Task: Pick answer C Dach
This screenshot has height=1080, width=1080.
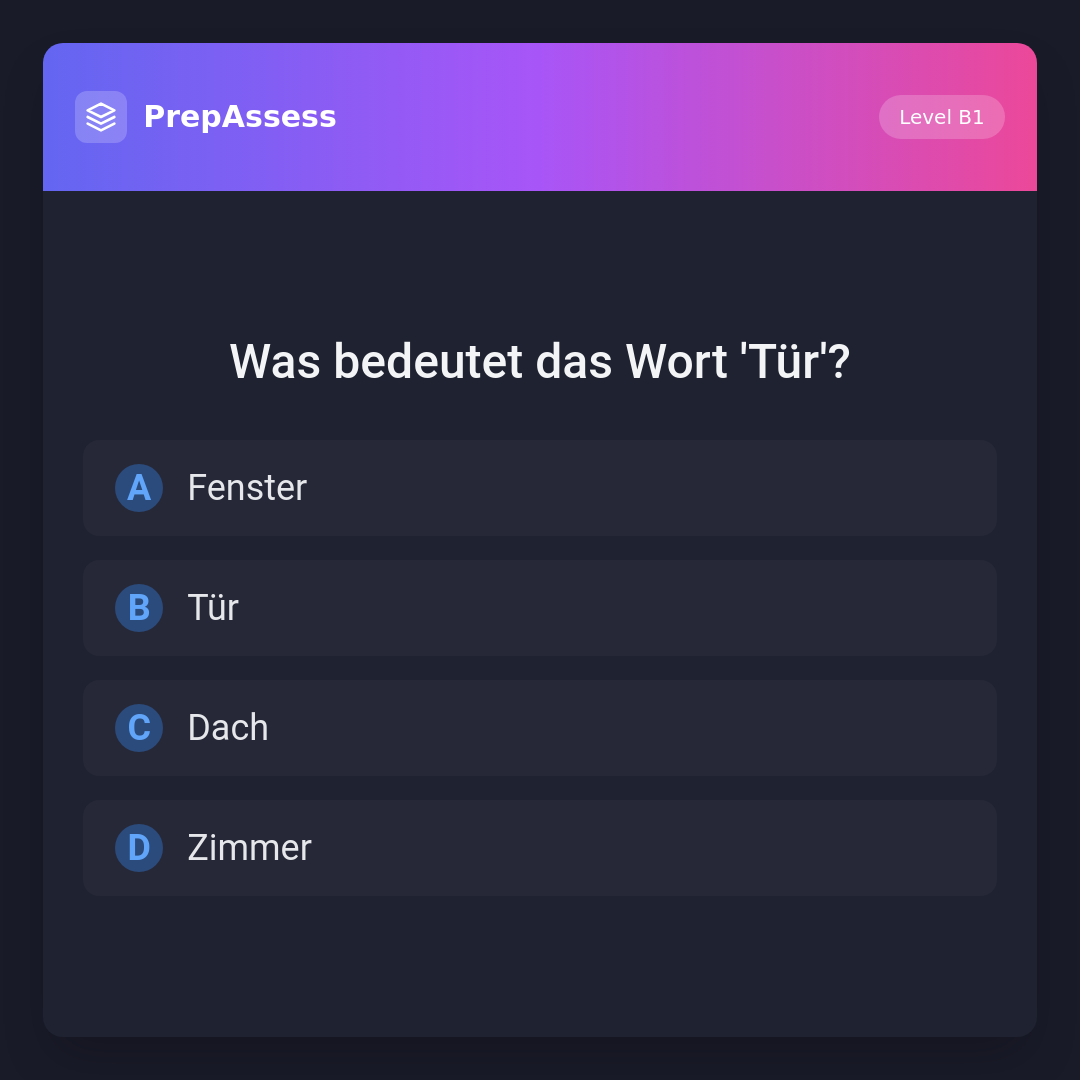Action: (540, 728)
